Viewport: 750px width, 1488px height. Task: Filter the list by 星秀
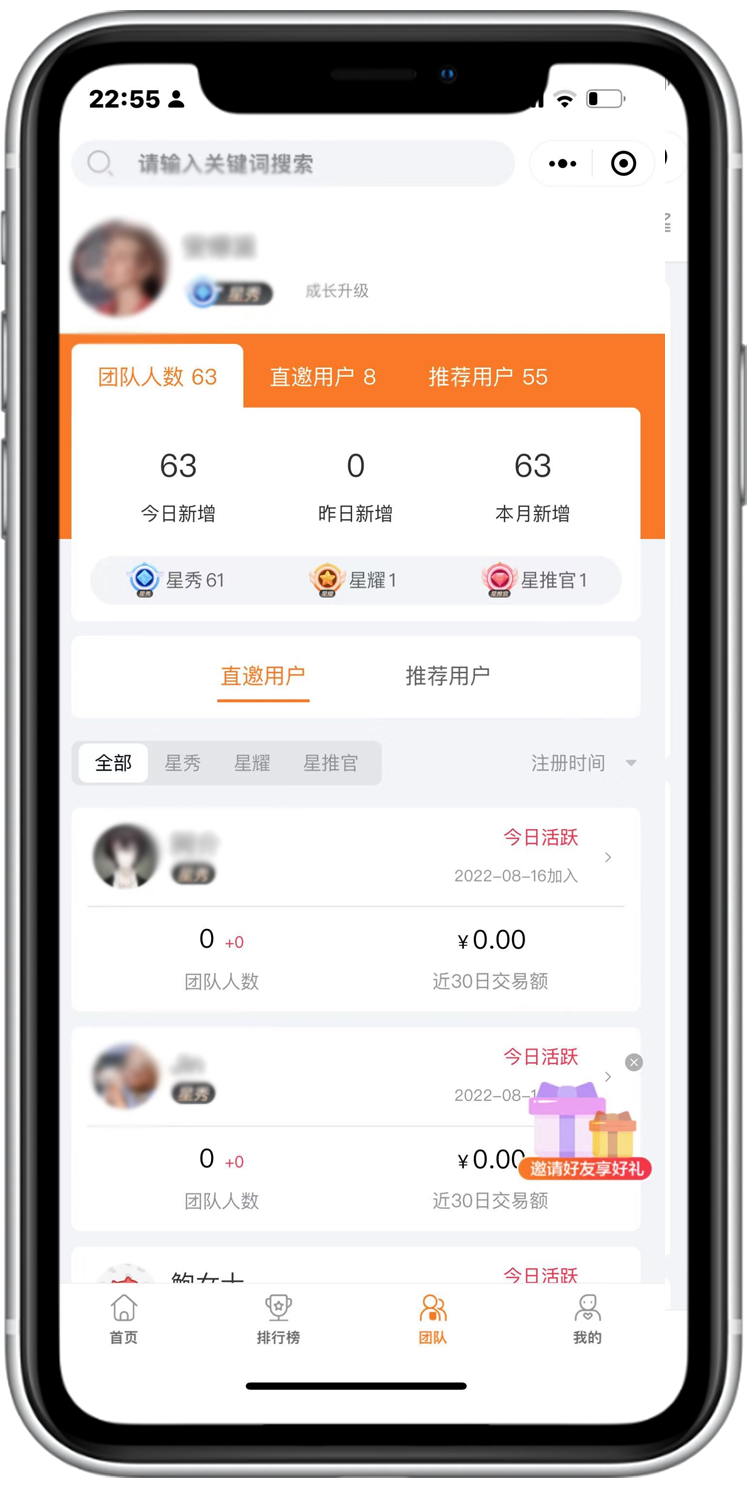click(182, 763)
